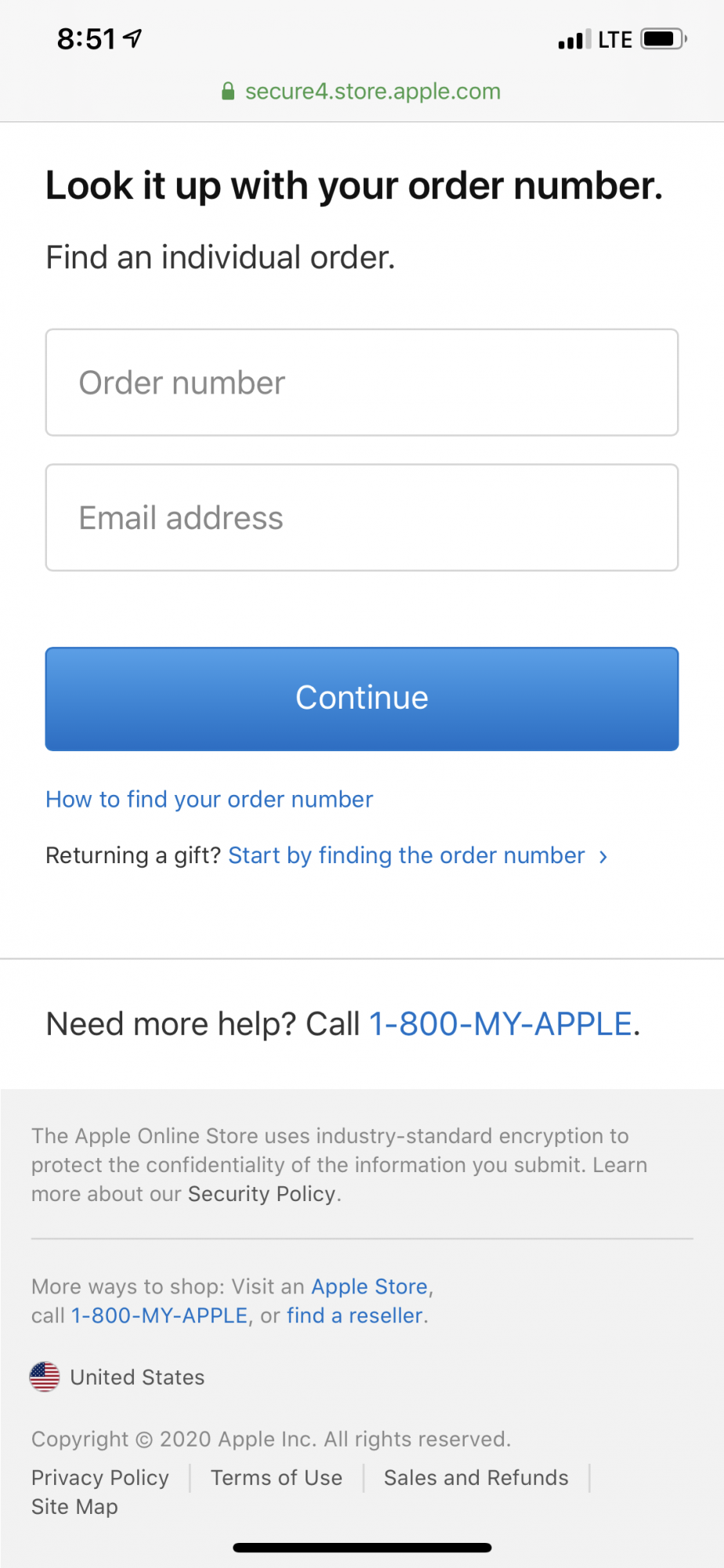Visit the Apple Store link
This screenshot has height=1568, width=724.
[370, 1287]
